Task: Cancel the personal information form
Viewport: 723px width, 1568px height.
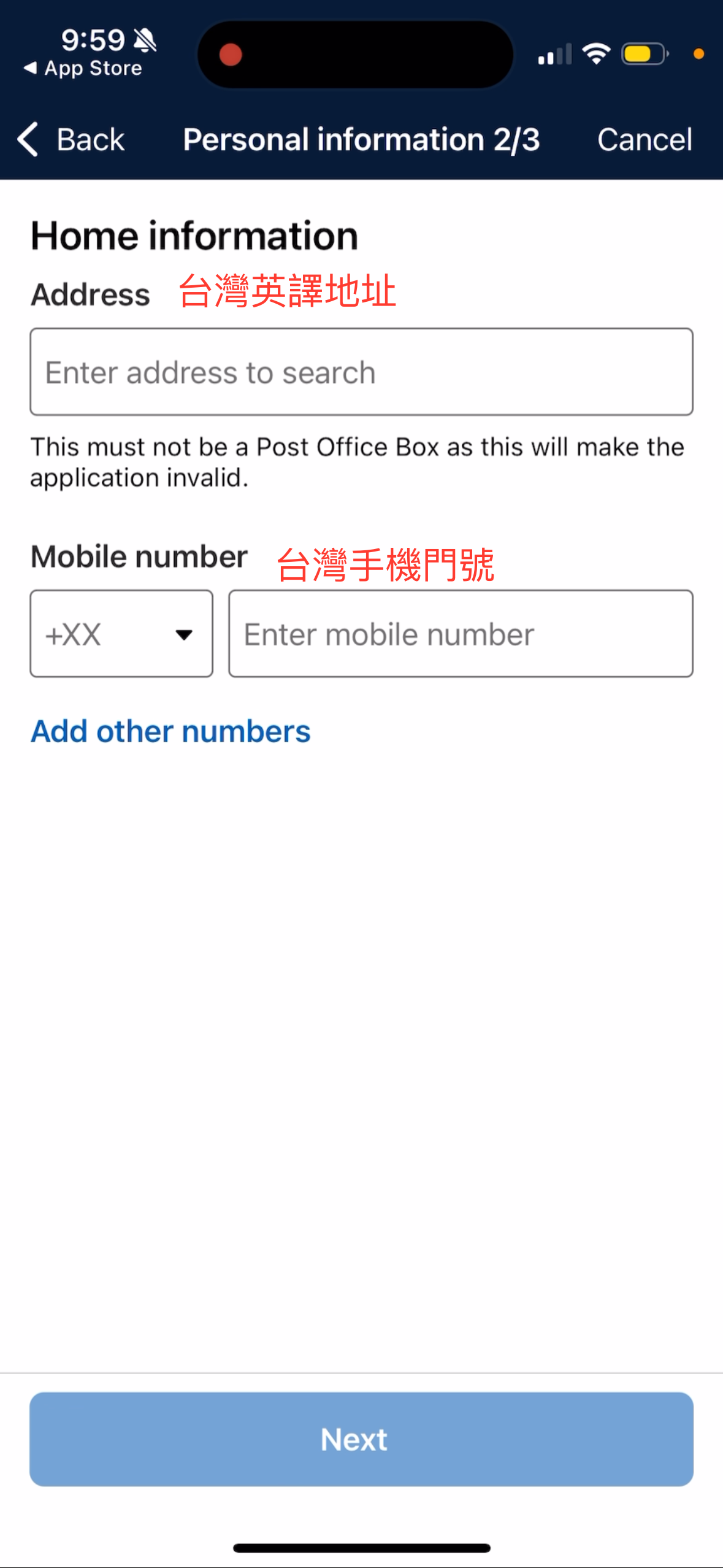Action: point(645,139)
